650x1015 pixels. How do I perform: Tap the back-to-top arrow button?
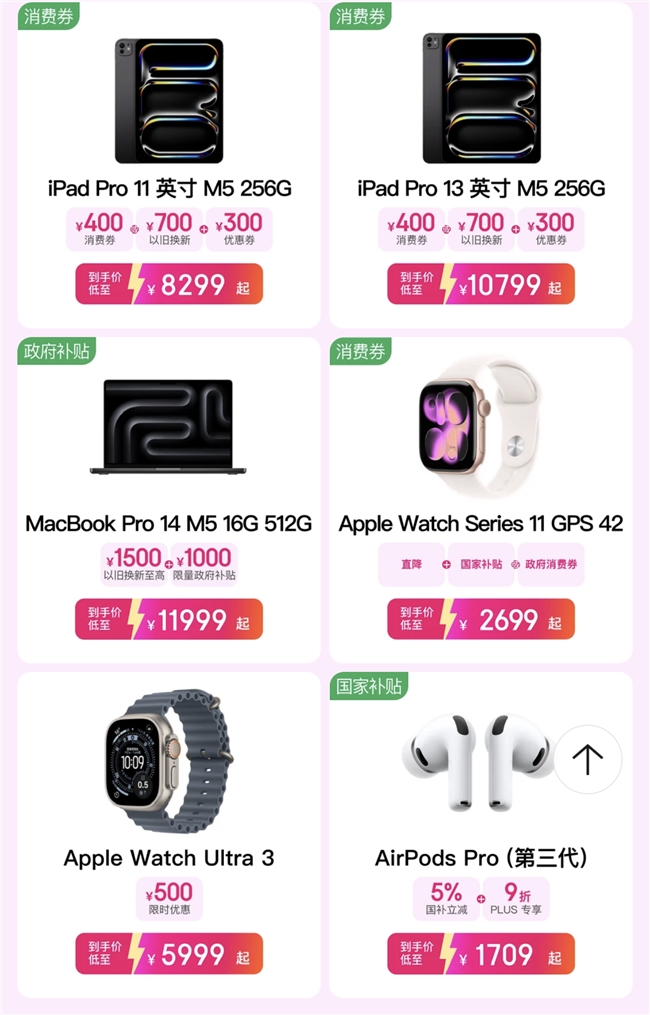[587, 760]
